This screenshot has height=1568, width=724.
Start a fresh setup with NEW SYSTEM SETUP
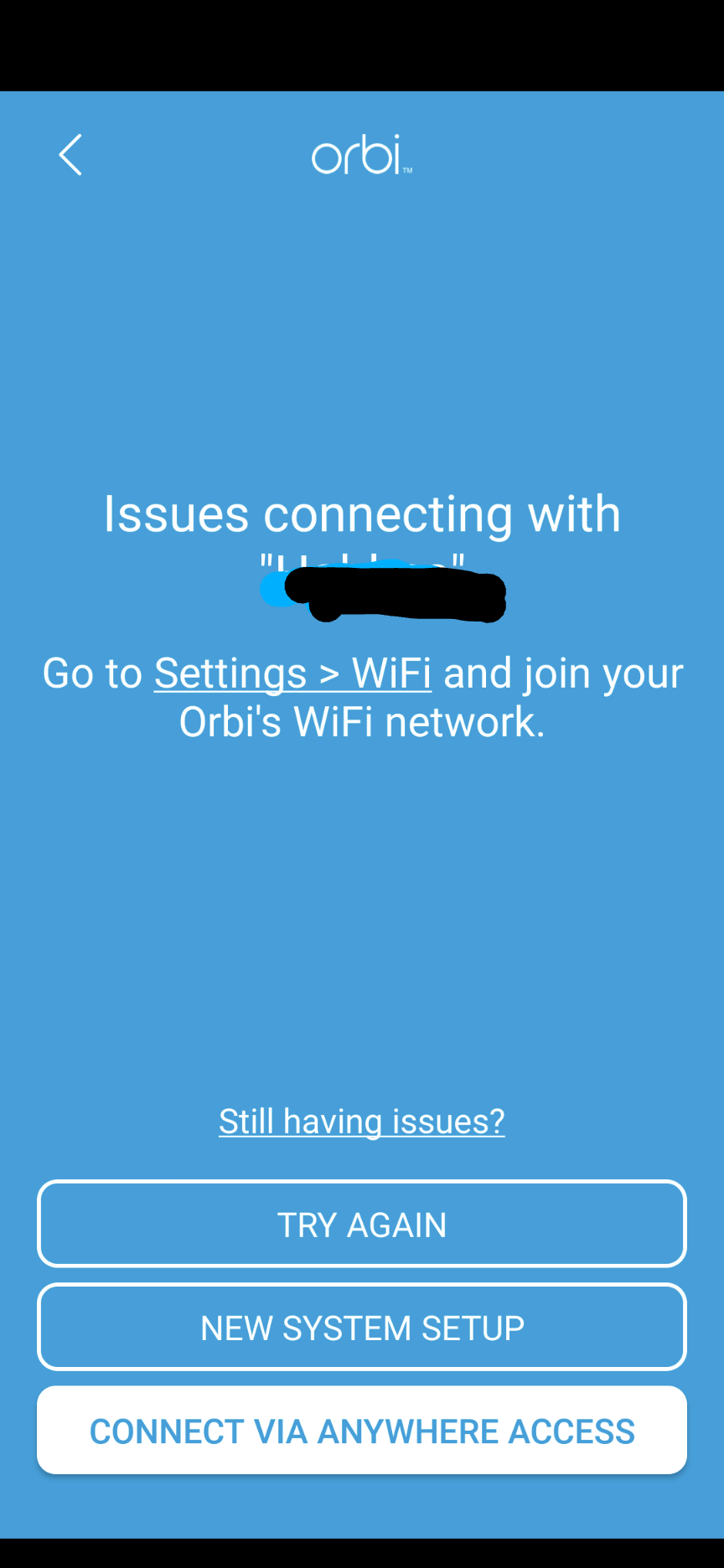[361, 1327]
